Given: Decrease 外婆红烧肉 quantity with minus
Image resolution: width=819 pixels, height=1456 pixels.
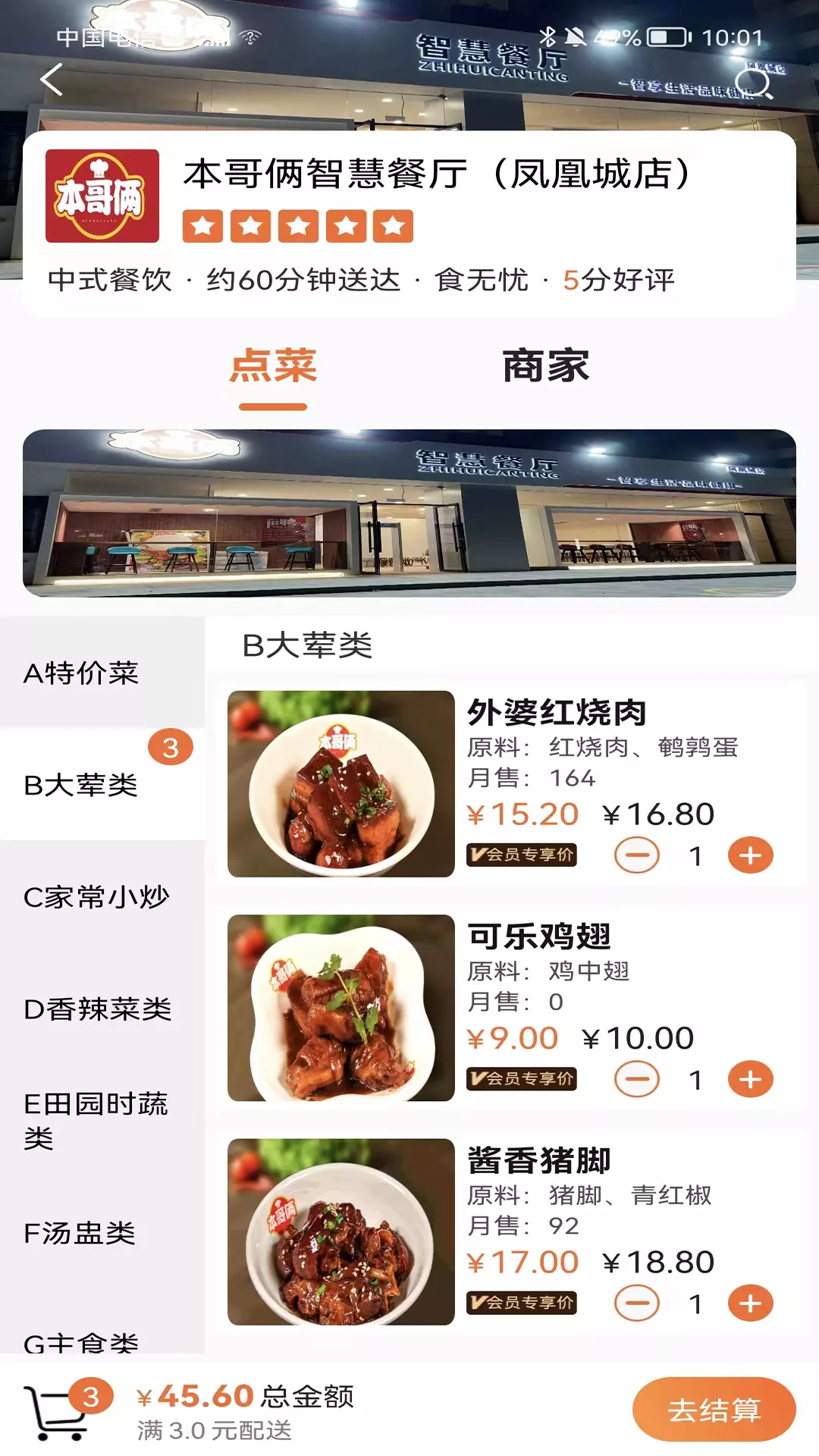Looking at the screenshot, I should tap(637, 855).
